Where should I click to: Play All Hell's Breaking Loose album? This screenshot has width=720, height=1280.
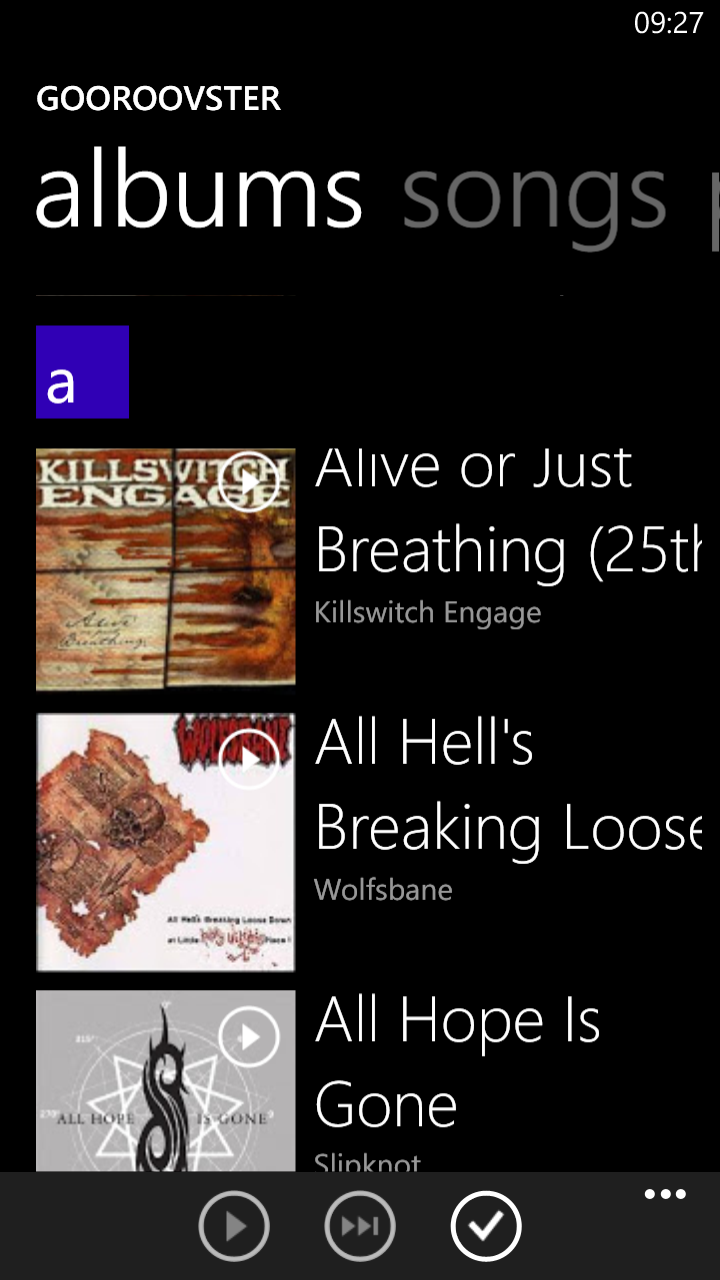pyautogui.click(x=248, y=760)
